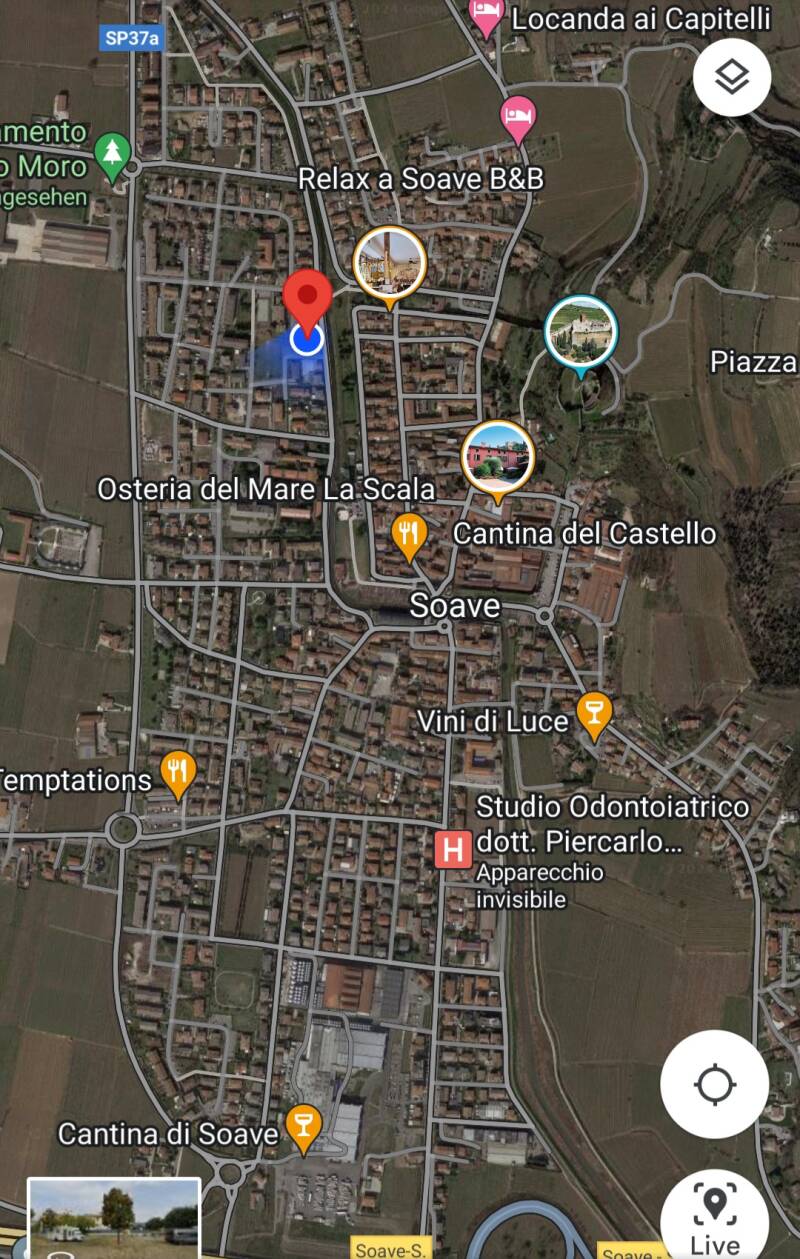
Task: Select Studio Odontoiatrico hospital marker
Action: [452, 850]
